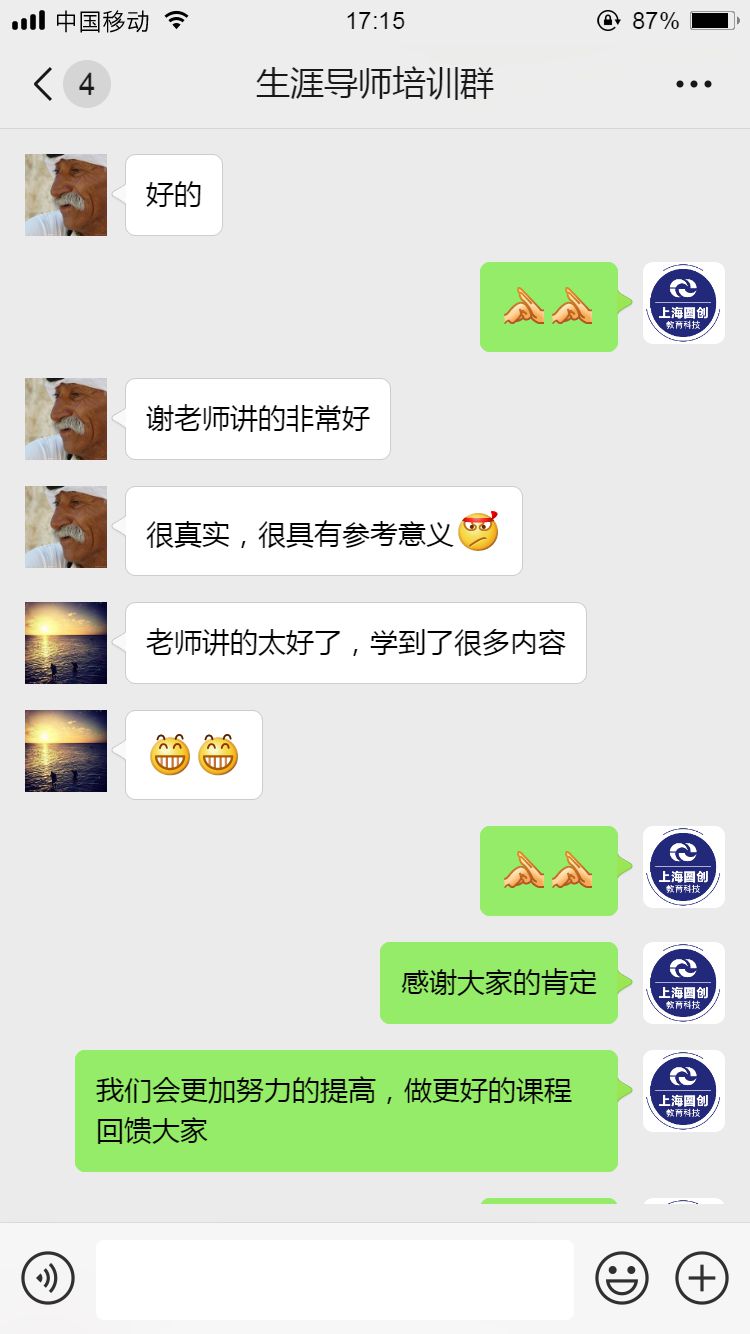The height and width of the screenshot is (1334, 750).
Task: Open the group chat overflow menu
Action: pos(693,85)
